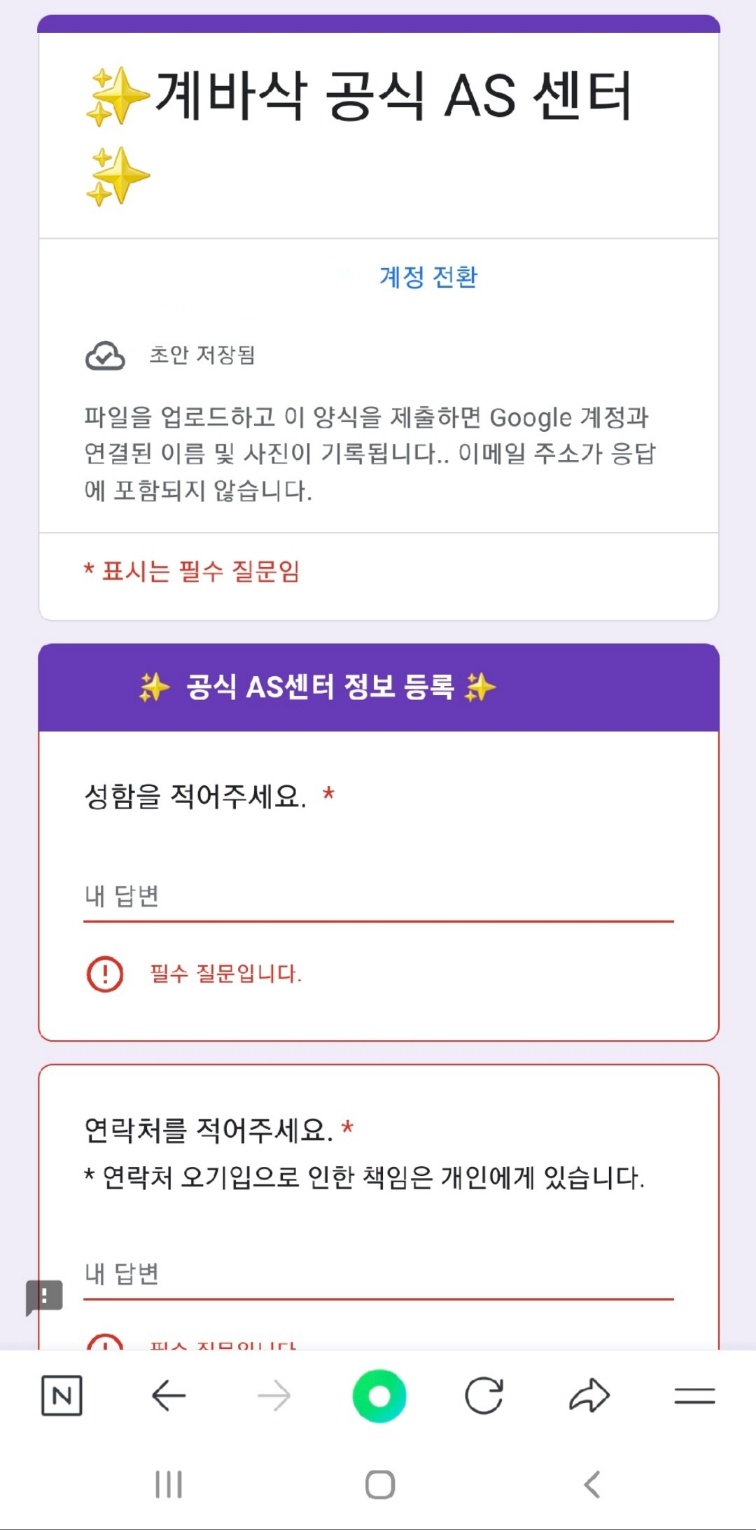Go to the home screen
The height and width of the screenshot is (1530, 756).
point(379,1485)
